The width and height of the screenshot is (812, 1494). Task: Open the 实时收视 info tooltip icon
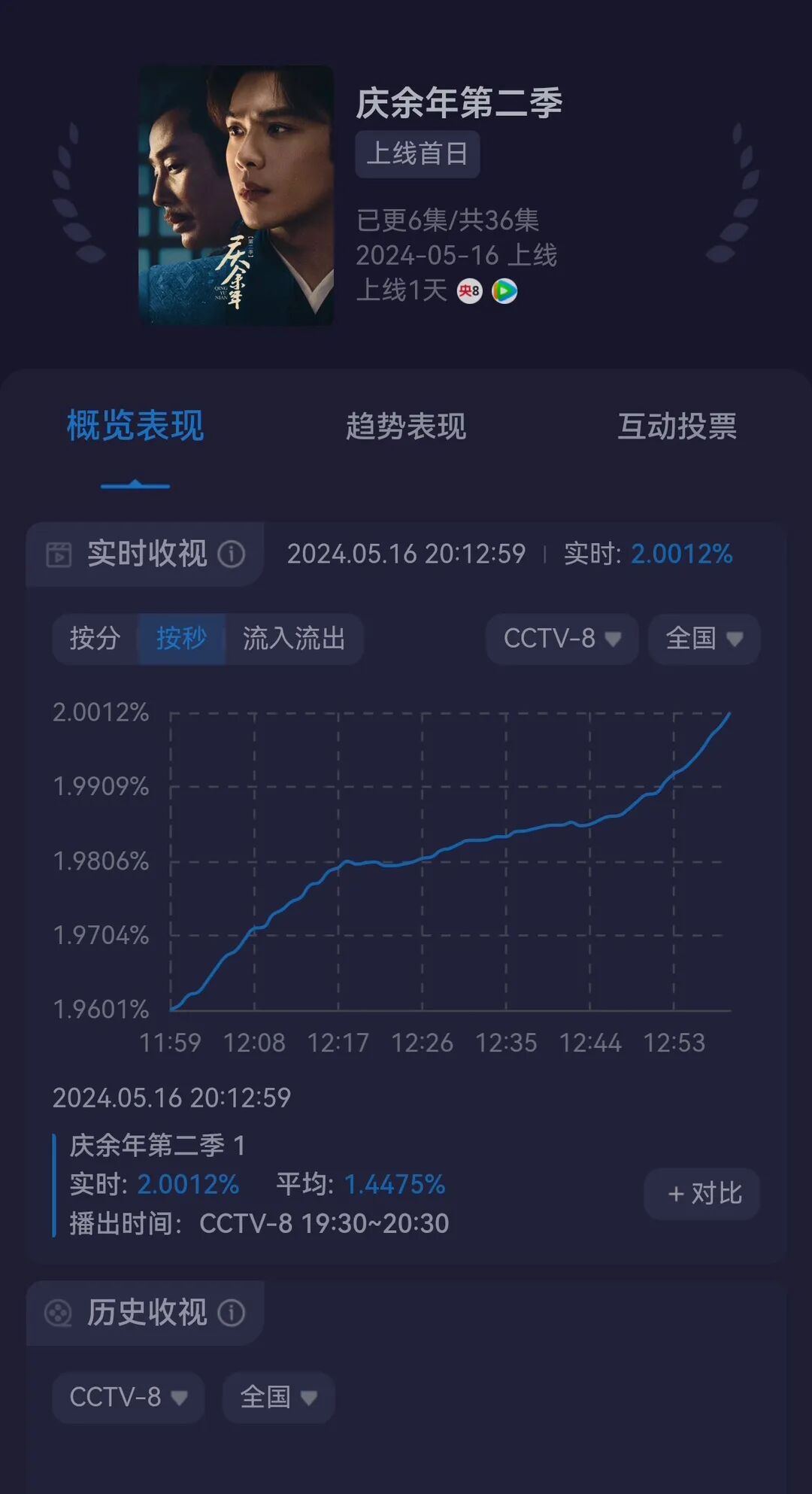tap(232, 554)
